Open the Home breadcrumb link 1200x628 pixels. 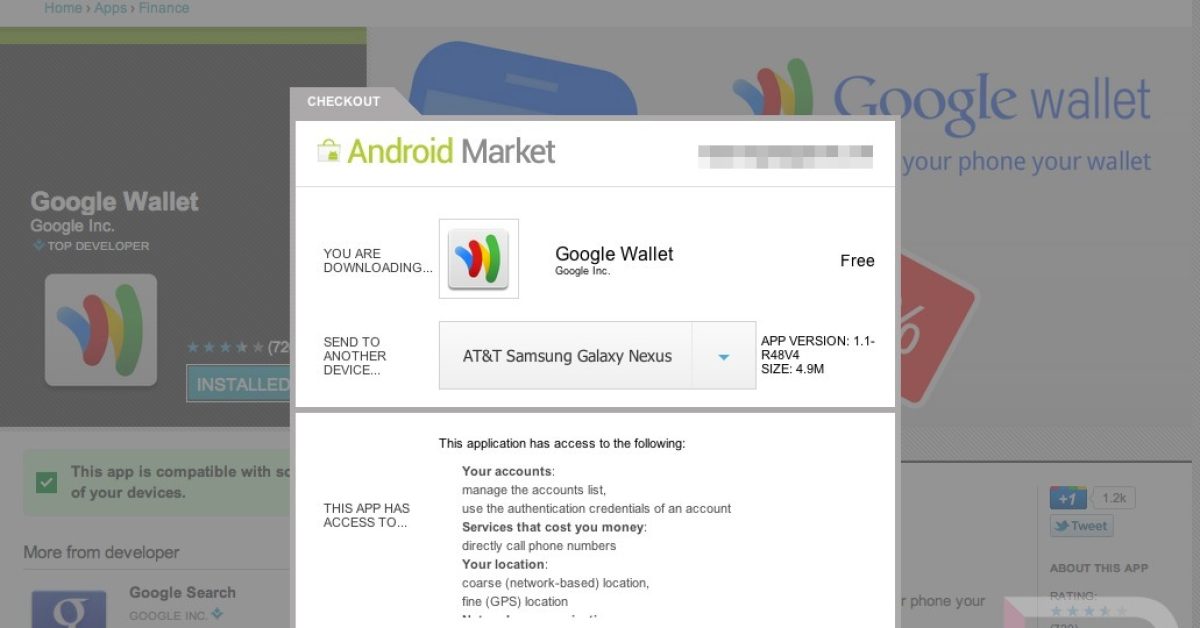point(63,8)
